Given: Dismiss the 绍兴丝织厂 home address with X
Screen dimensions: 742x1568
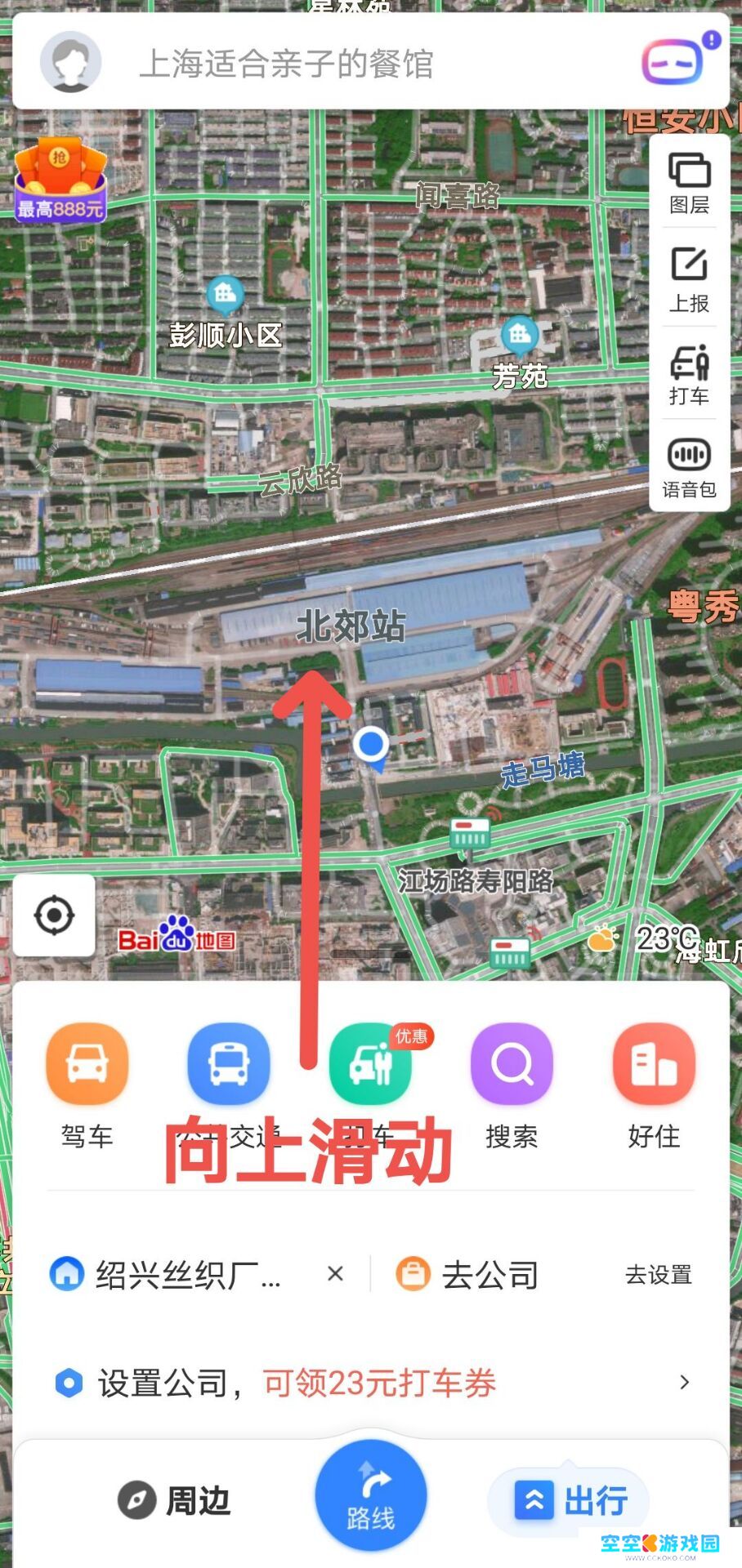Looking at the screenshot, I should pyautogui.click(x=335, y=1272).
